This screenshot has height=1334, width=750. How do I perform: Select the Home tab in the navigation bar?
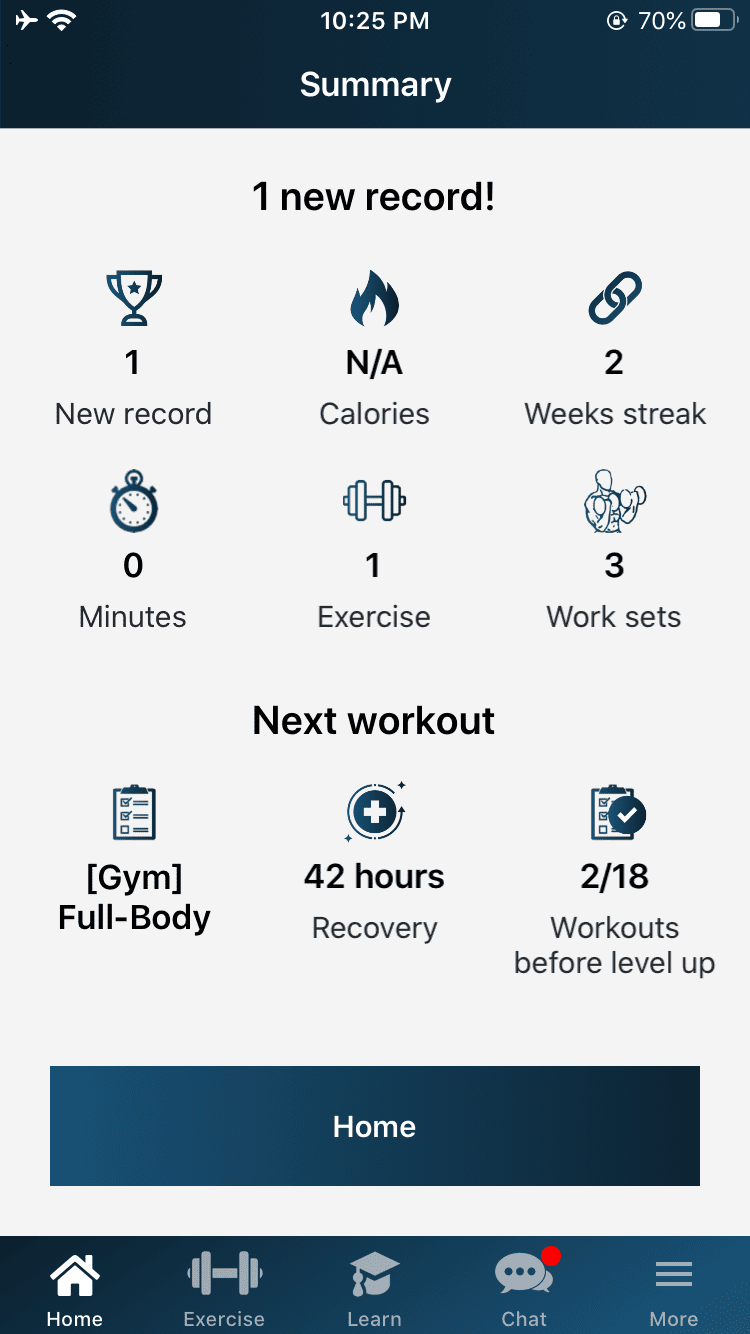click(74, 1285)
